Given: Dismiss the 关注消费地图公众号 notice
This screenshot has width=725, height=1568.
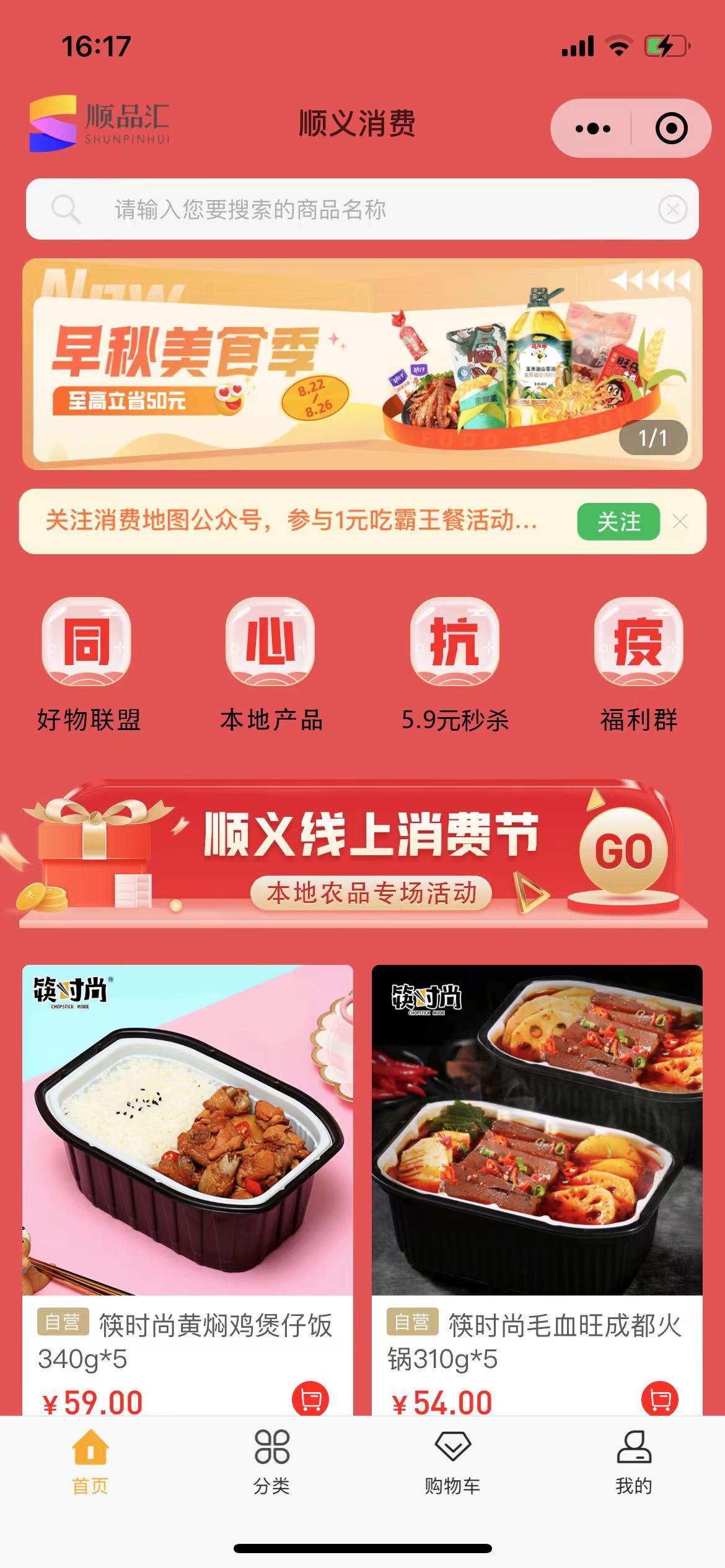Looking at the screenshot, I should (x=680, y=521).
